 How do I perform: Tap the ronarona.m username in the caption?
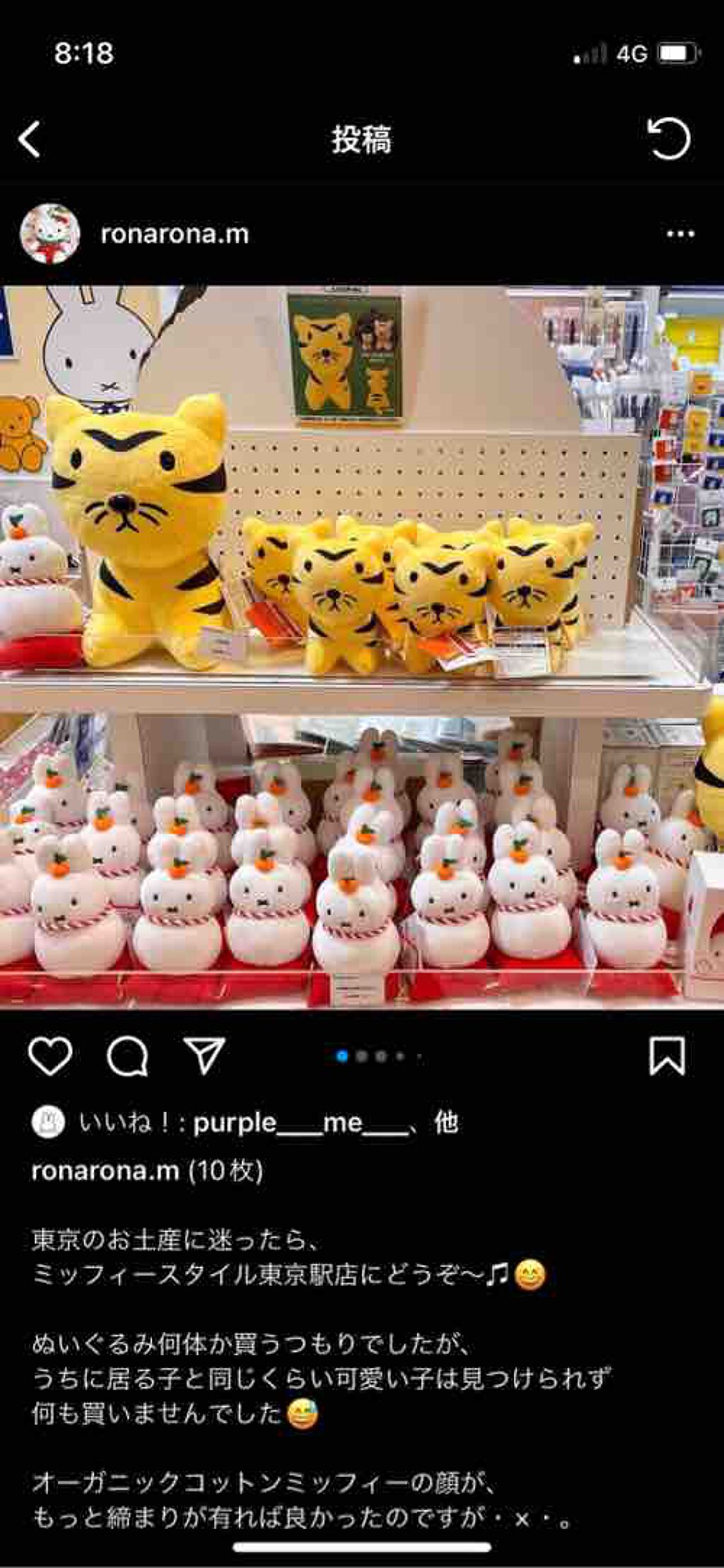[105, 1171]
